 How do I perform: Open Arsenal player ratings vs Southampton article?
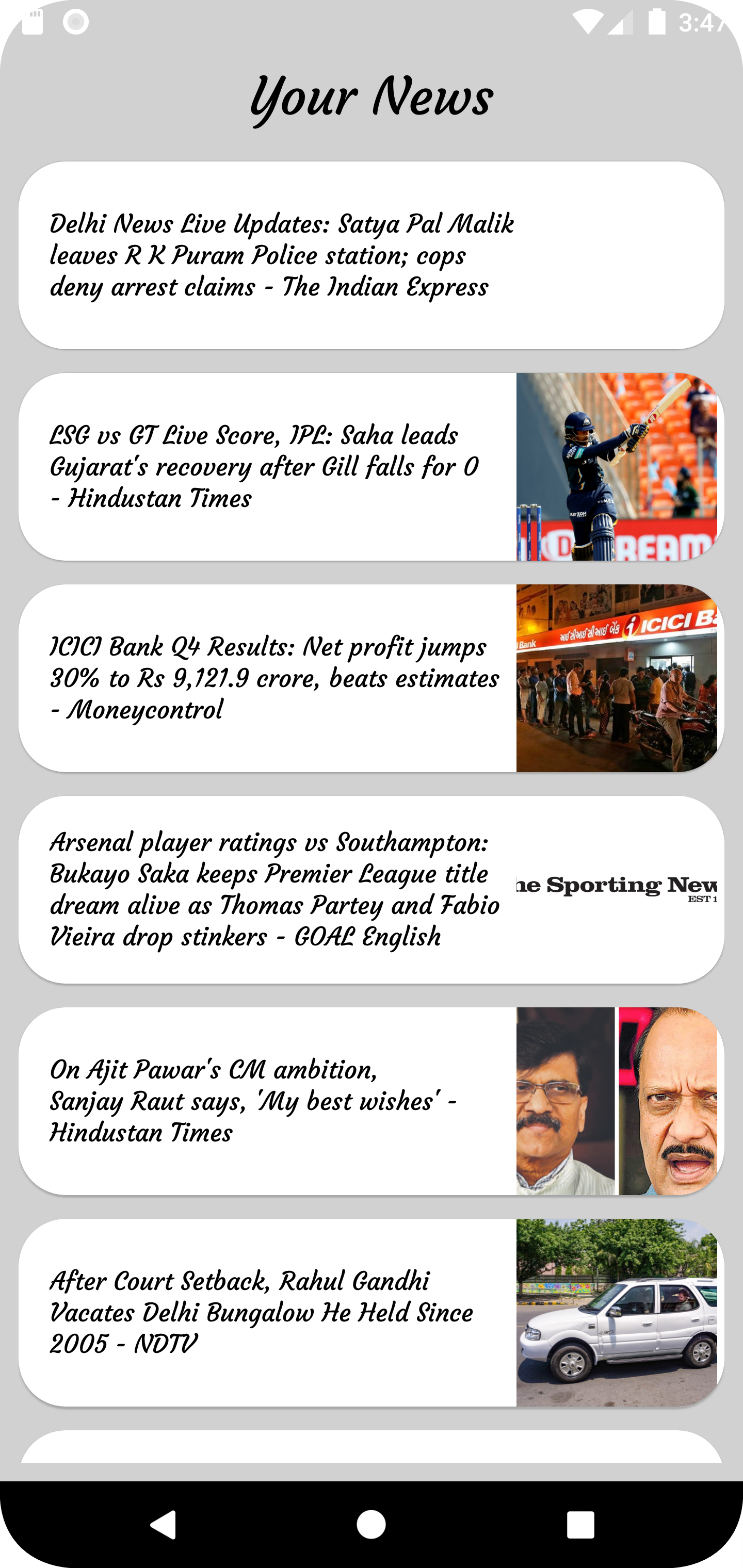tap(274, 889)
